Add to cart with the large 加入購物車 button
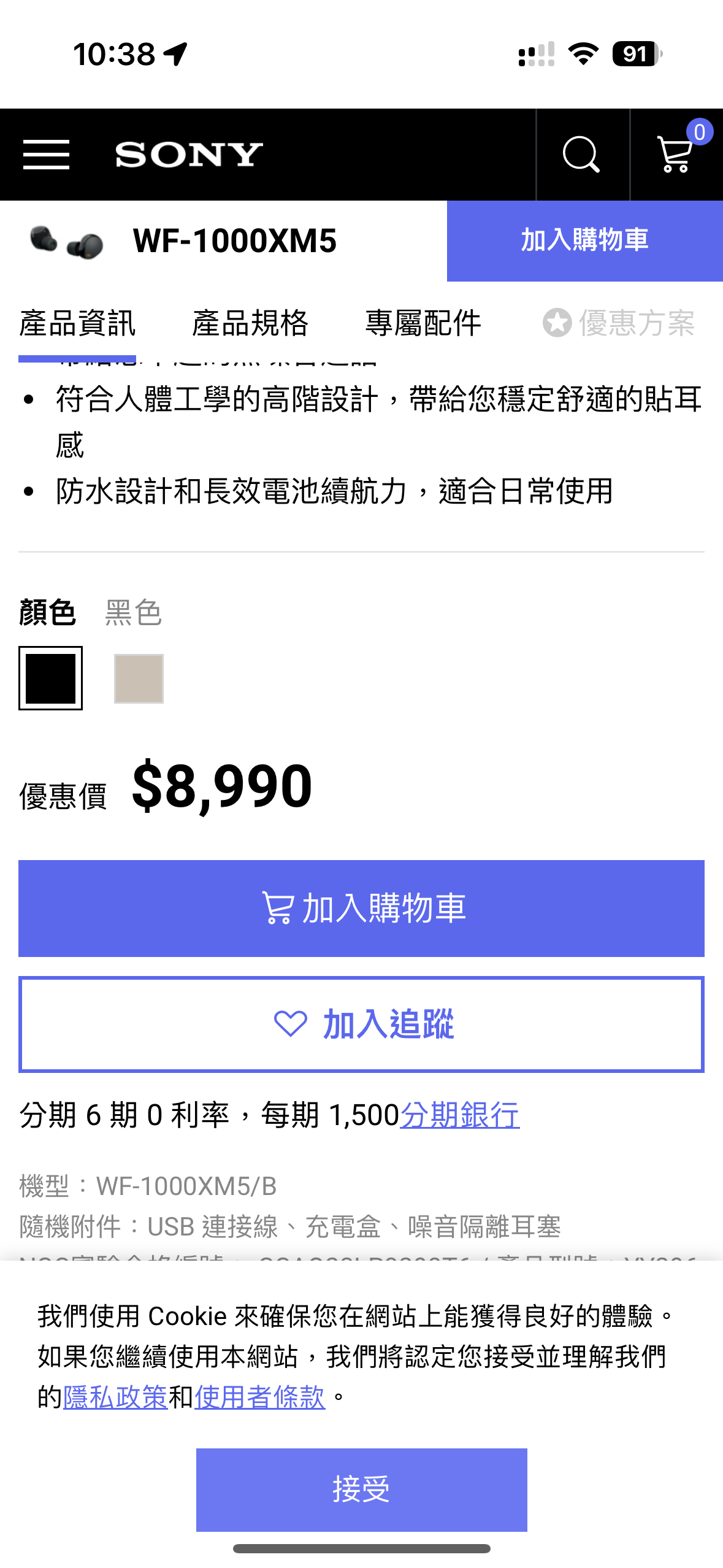Viewport: 723px width, 1568px height. 361,908
